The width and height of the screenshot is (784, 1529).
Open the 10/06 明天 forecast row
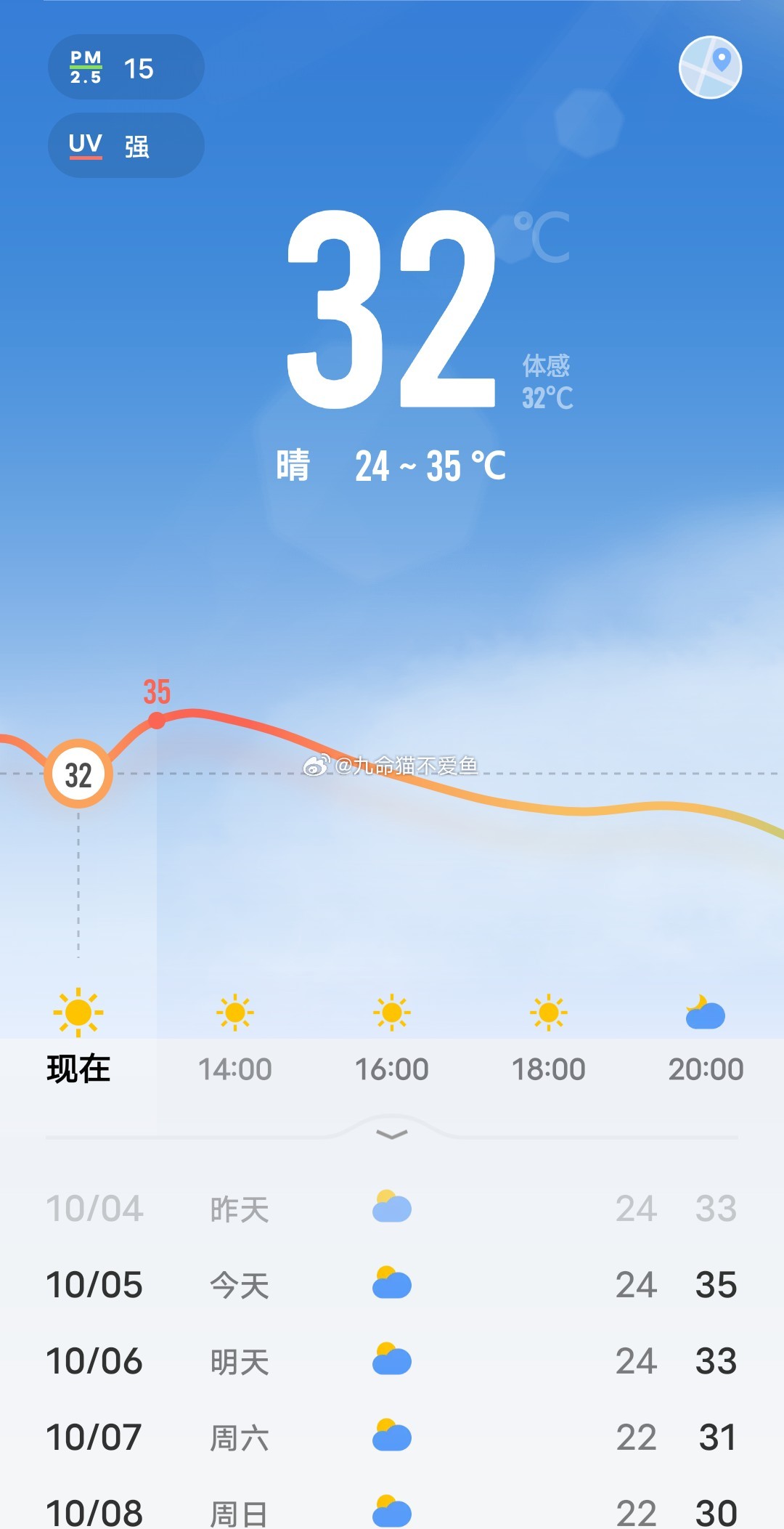pyautogui.click(x=392, y=1361)
